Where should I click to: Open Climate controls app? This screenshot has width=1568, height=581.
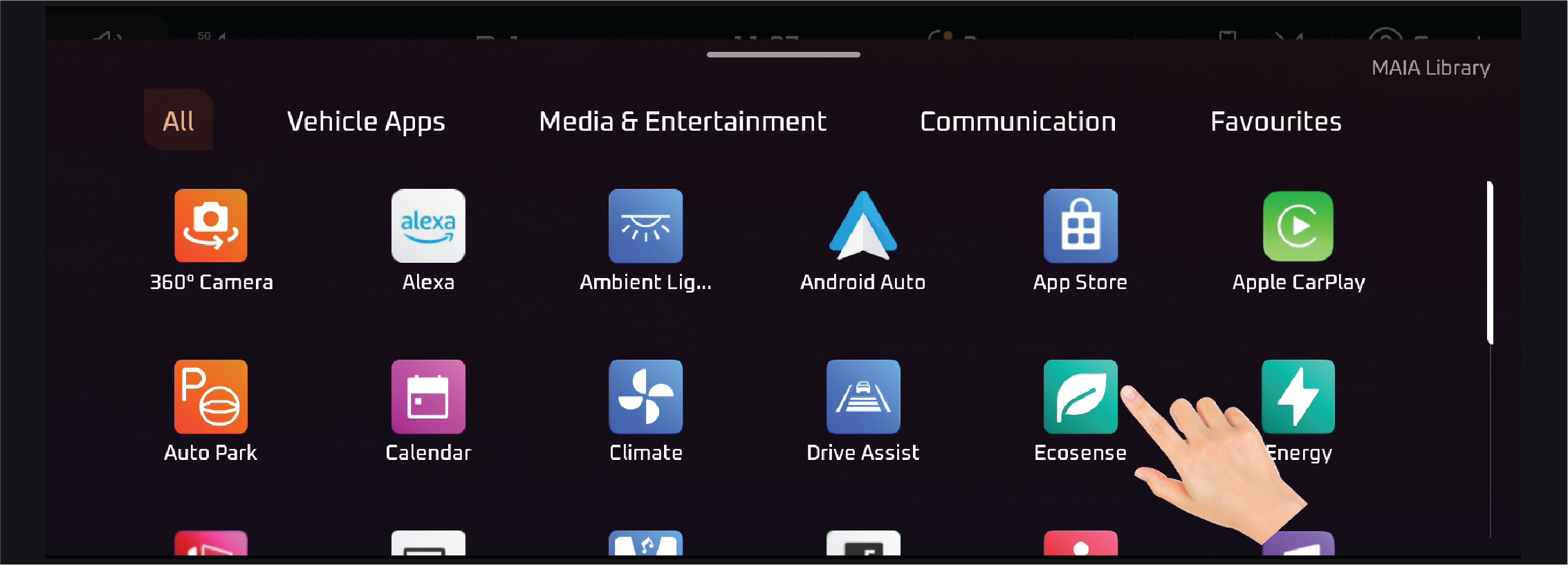tap(645, 396)
